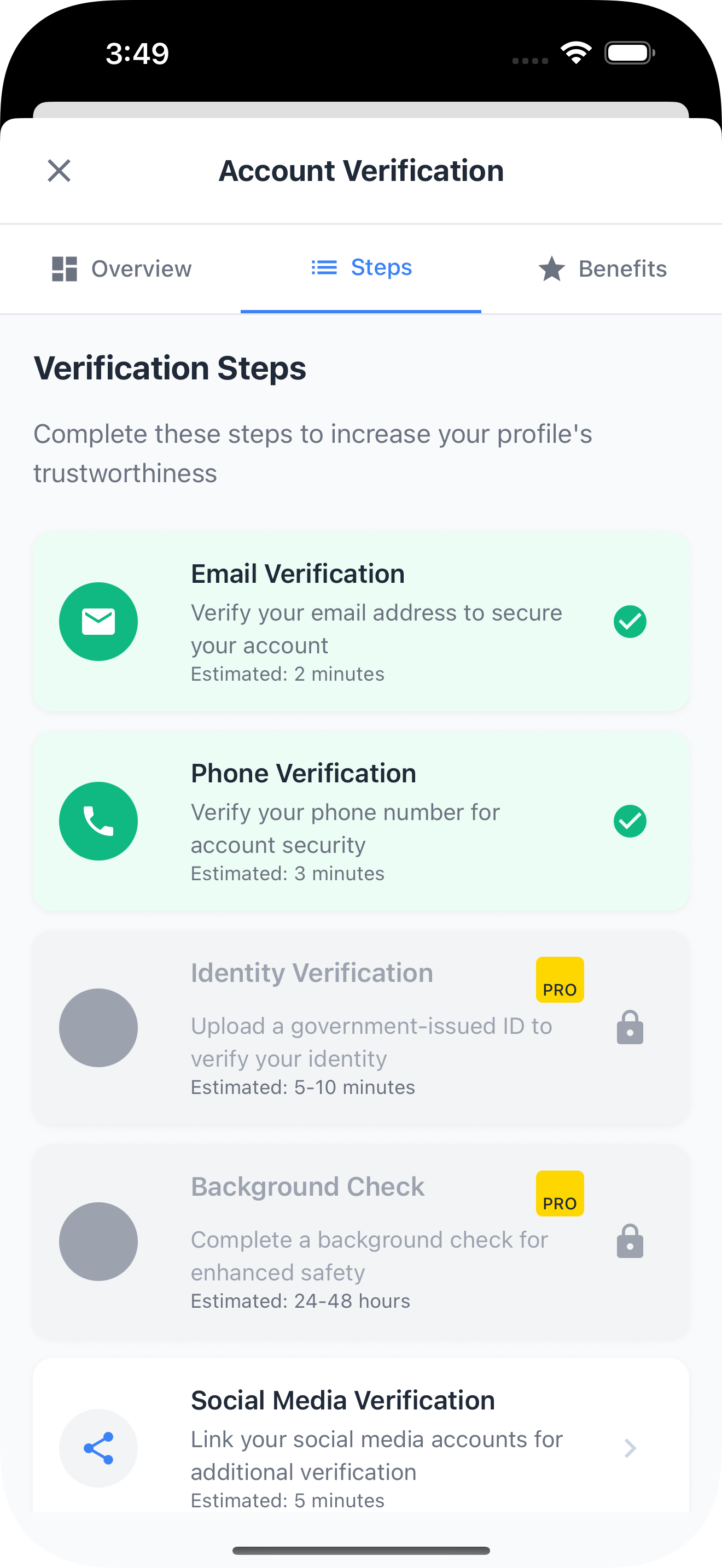
Task: Open the Phone Verification step
Action: pos(361,821)
